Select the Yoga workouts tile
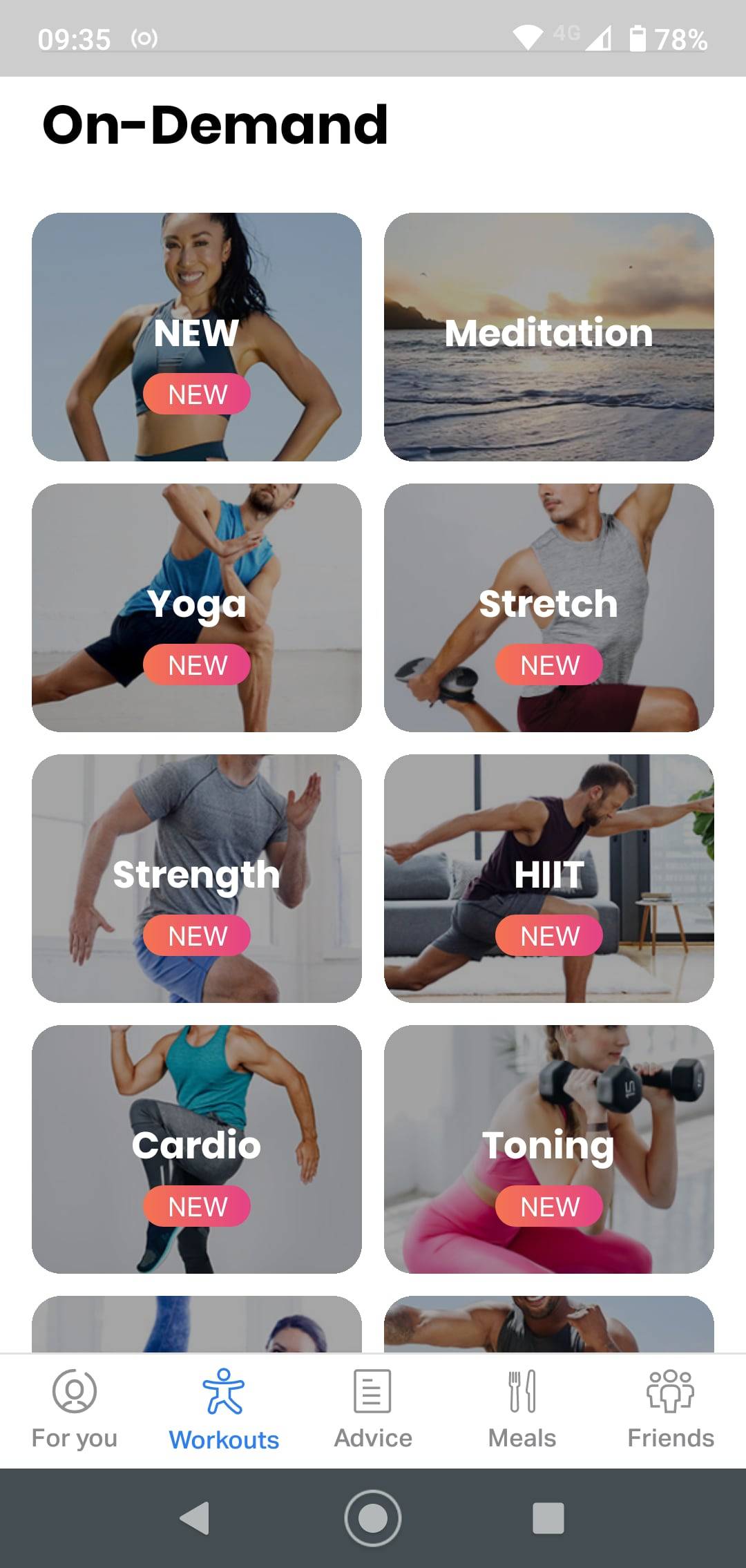The height and width of the screenshot is (1568, 746). 196,607
